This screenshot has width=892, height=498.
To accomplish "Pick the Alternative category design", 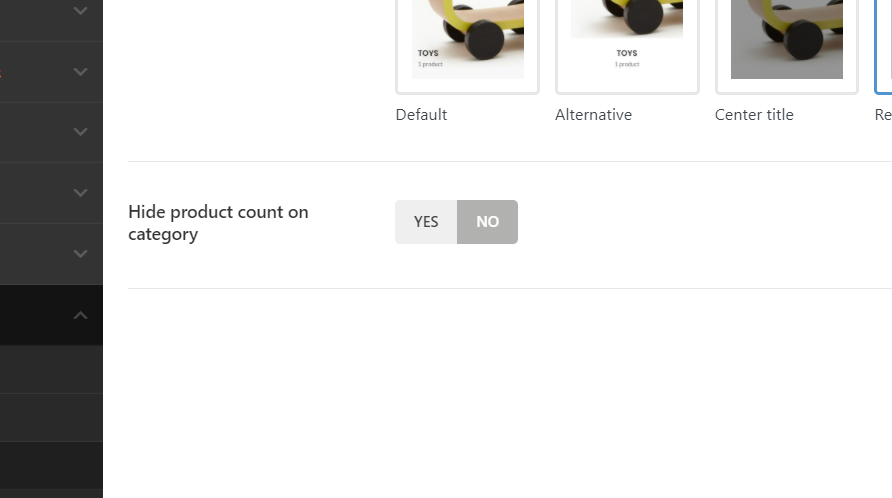I will [x=627, y=45].
